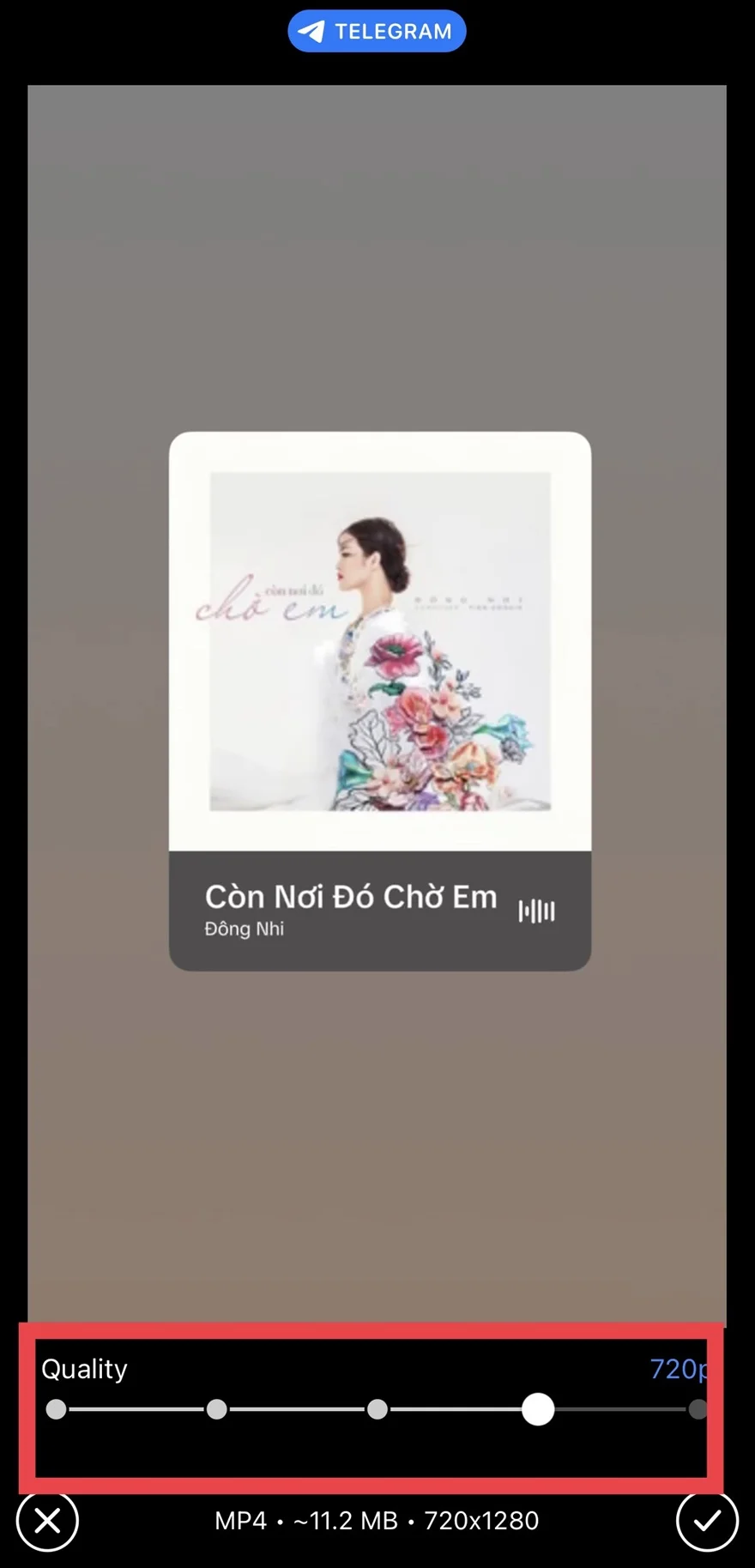The height and width of the screenshot is (1568, 755).
Task: Tap the song title Còn Nơi Đó Chờ Em
Action: 351,896
